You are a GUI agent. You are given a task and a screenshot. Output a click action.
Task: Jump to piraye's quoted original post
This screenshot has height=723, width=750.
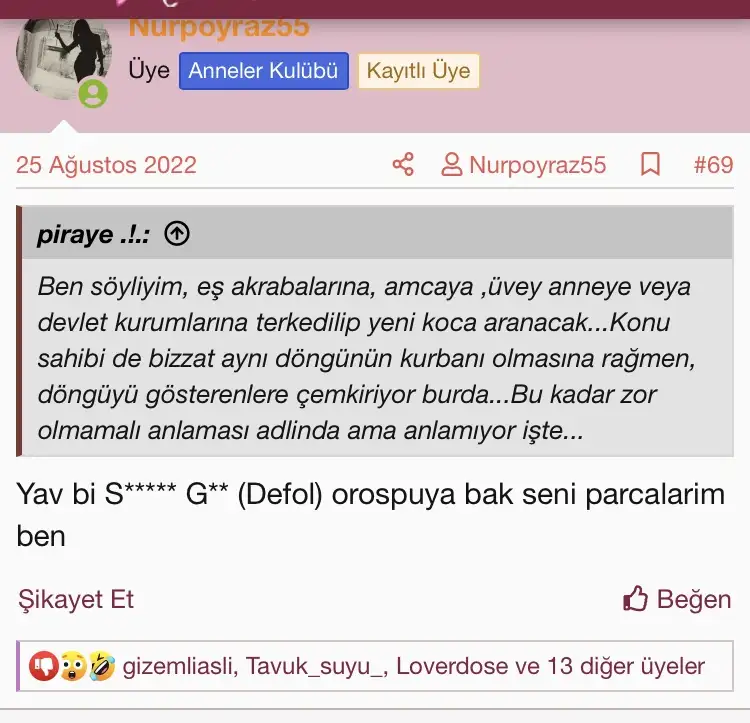point(176,235)
